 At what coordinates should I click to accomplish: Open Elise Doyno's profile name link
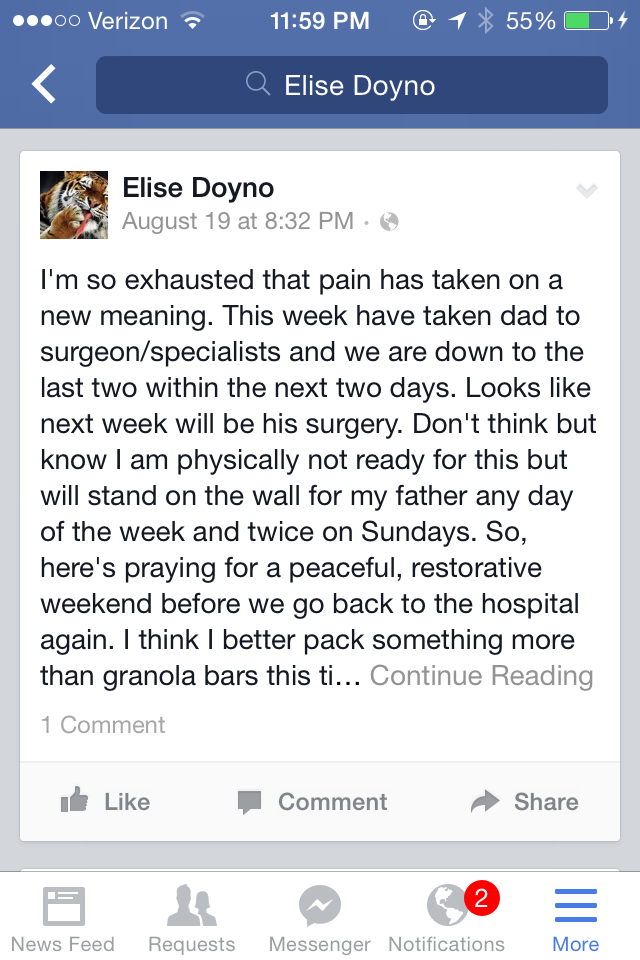point(198,188)
